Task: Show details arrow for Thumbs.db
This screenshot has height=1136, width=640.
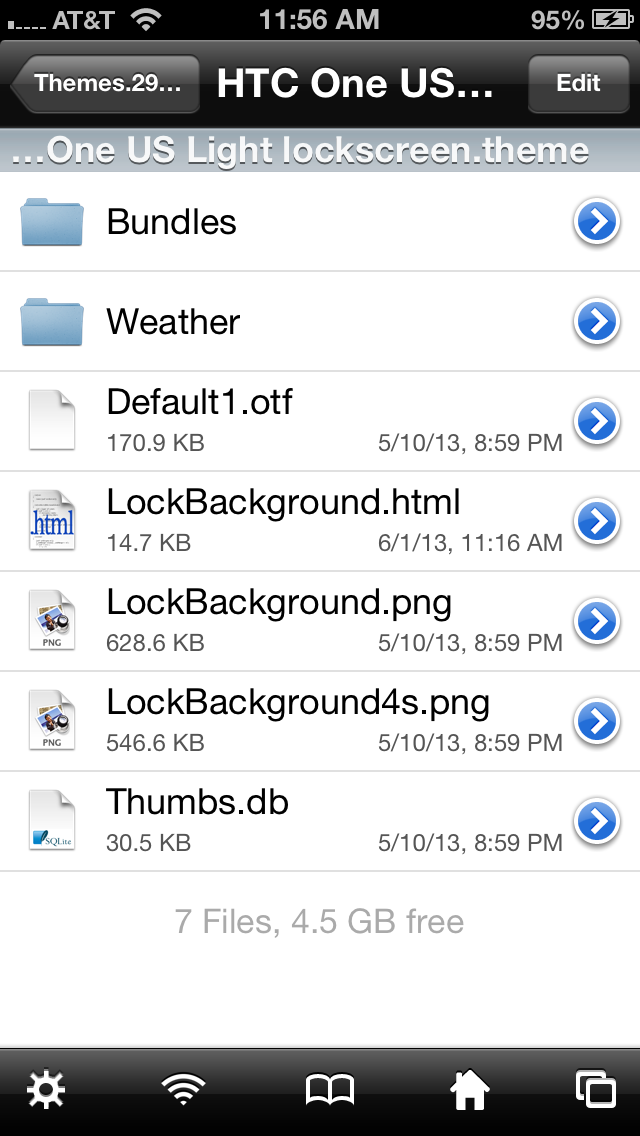Action: [x=597, y=822]
